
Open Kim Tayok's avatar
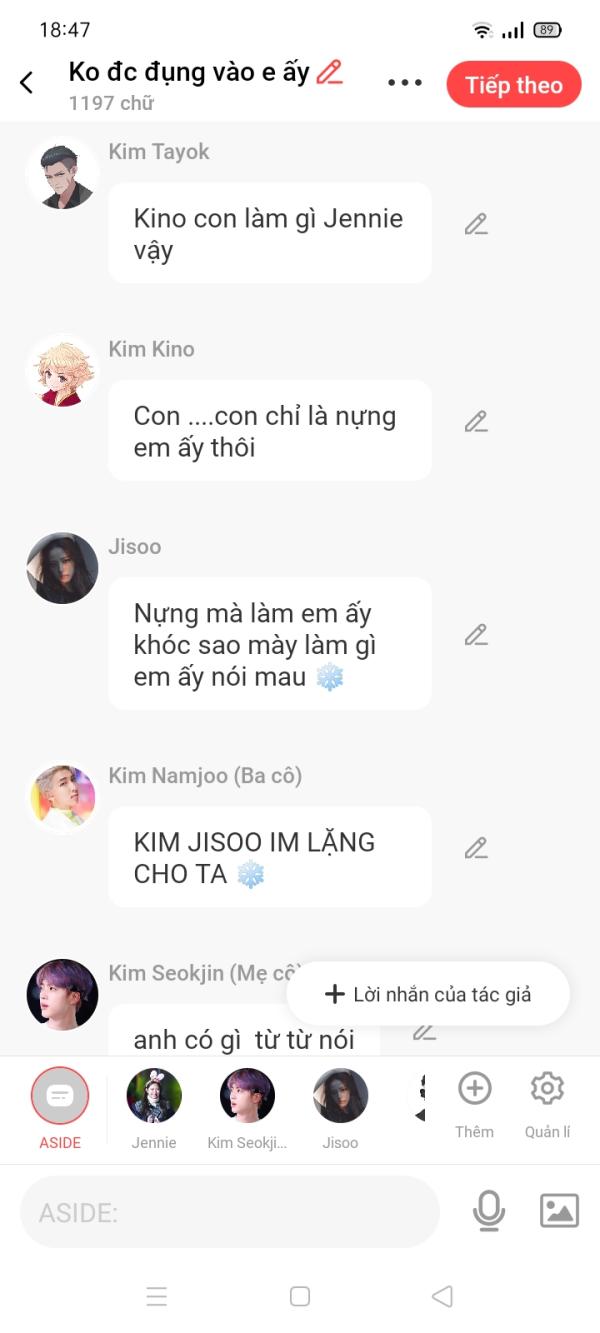tap(62, 173)
